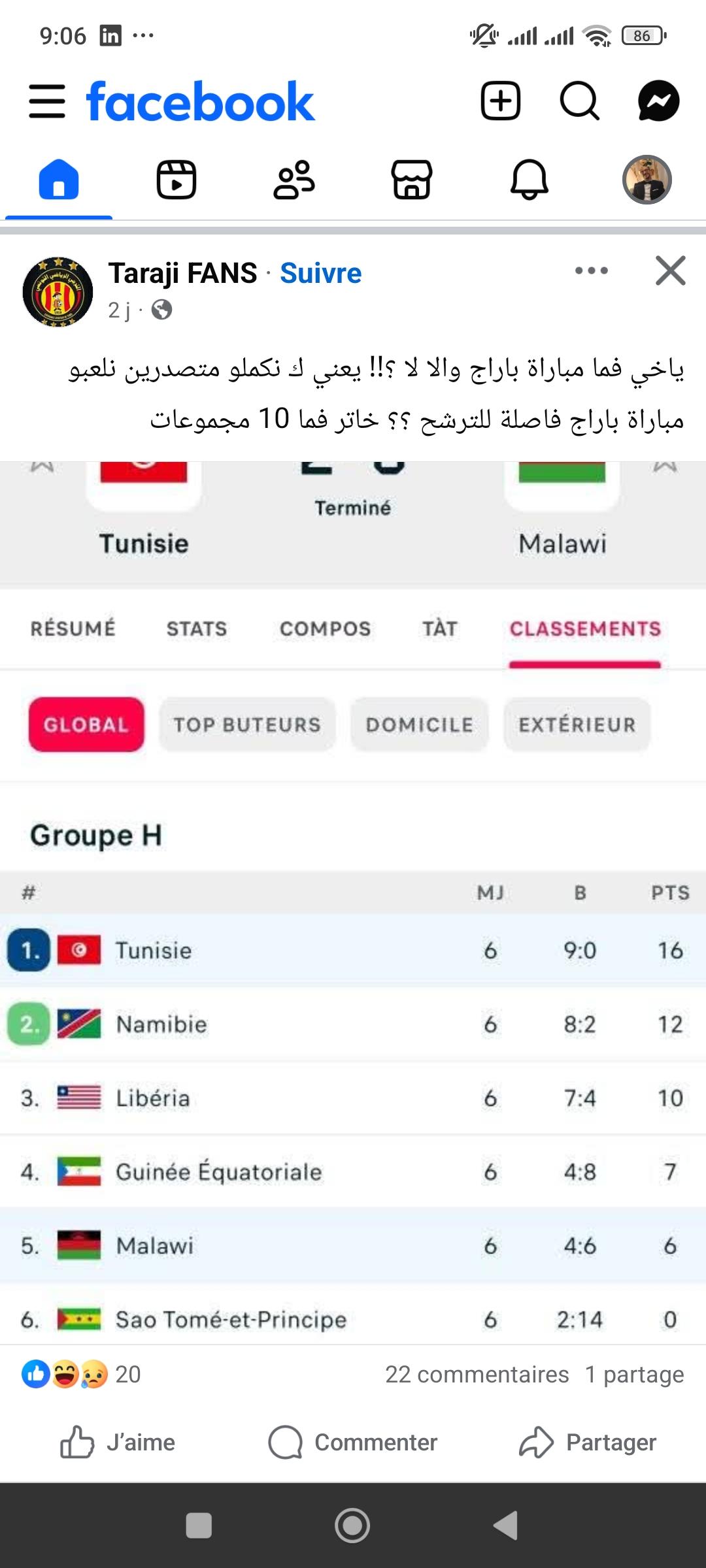Open the post's three-dot options menu
This screenshot has height=1568, width=706.
coord(592,270)
